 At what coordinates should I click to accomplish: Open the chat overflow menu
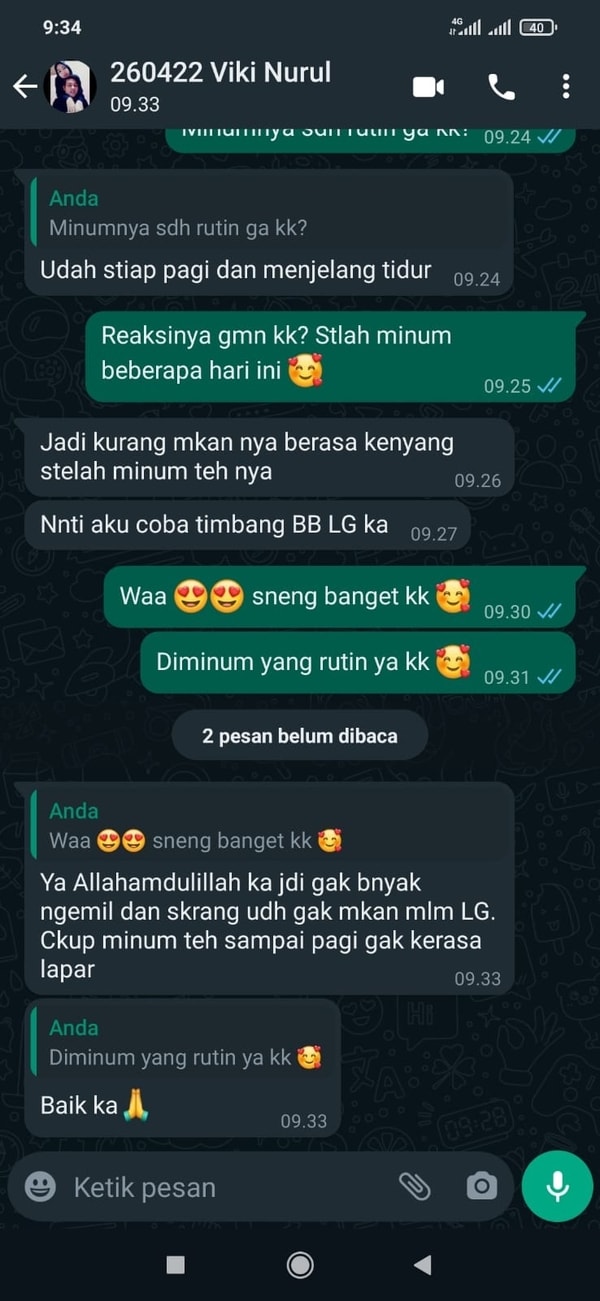(566, 87)
